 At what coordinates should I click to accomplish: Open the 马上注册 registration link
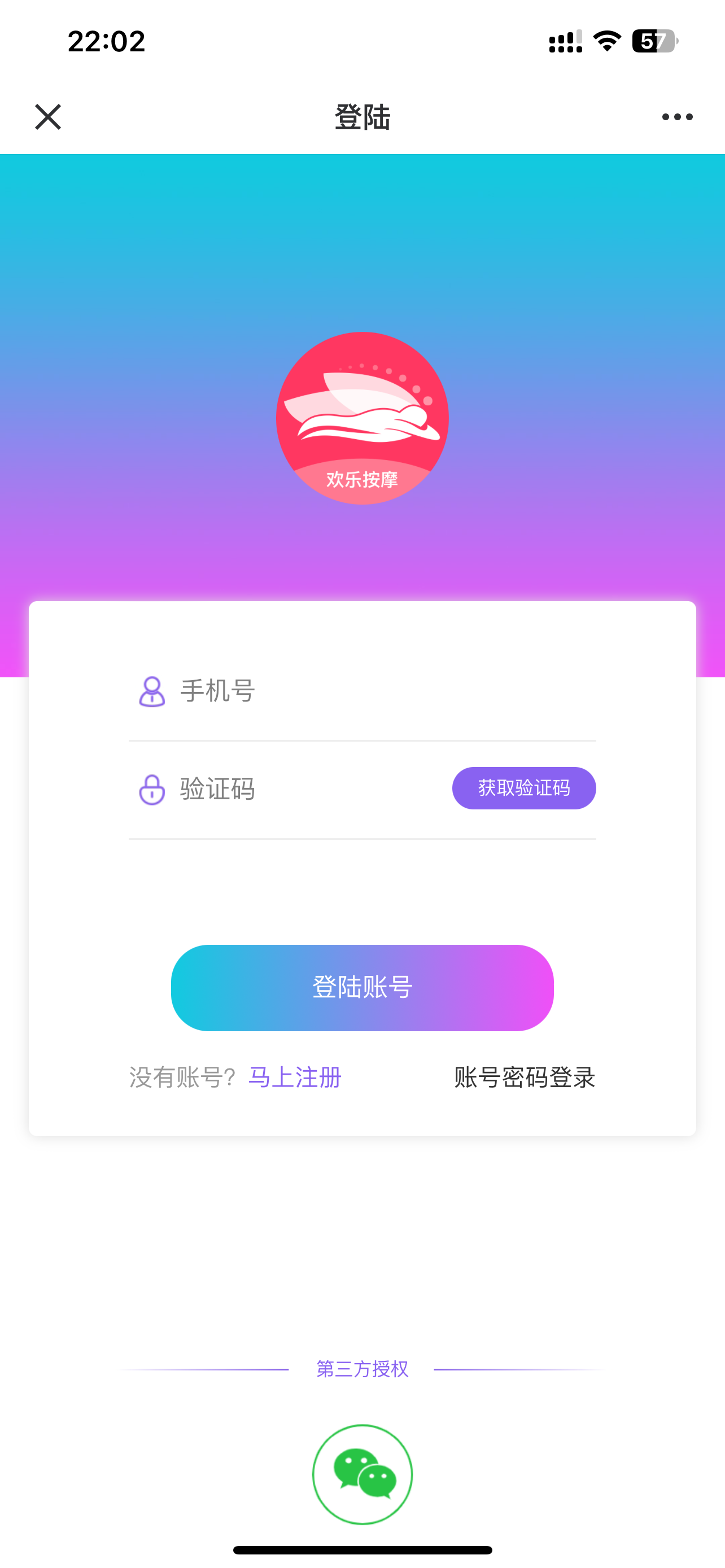pyautogui.click(x=295, y=1078)
